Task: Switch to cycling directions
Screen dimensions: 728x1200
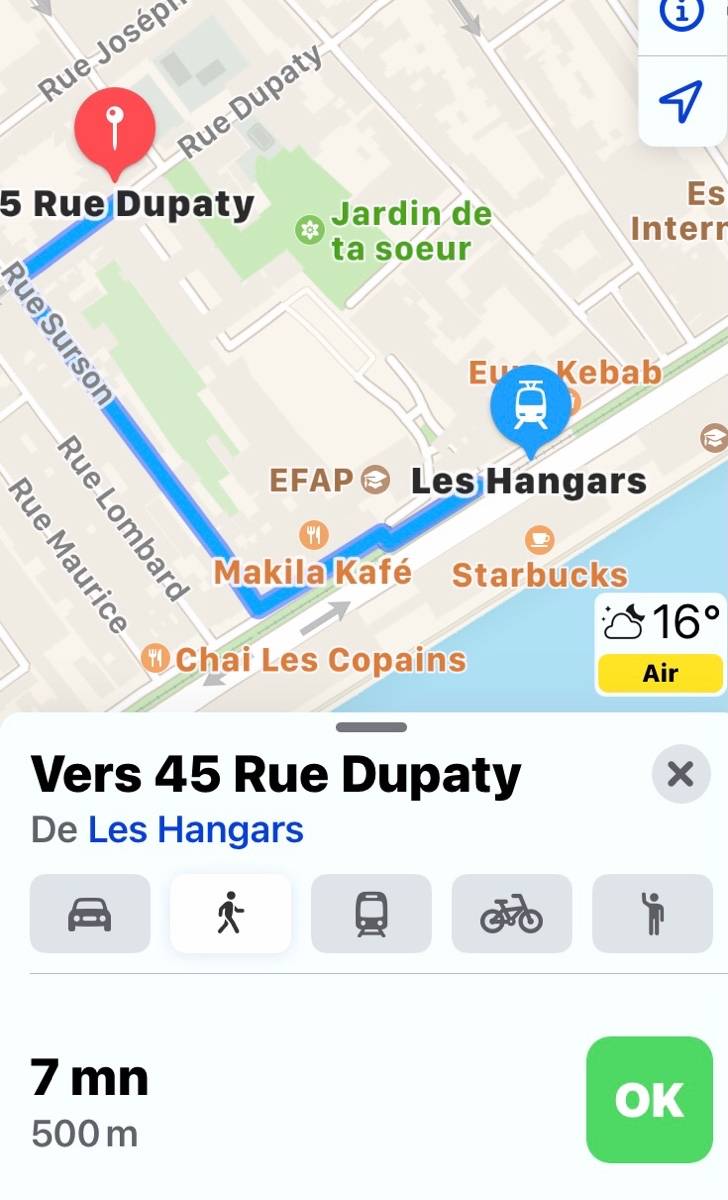Action: (512, 913)
